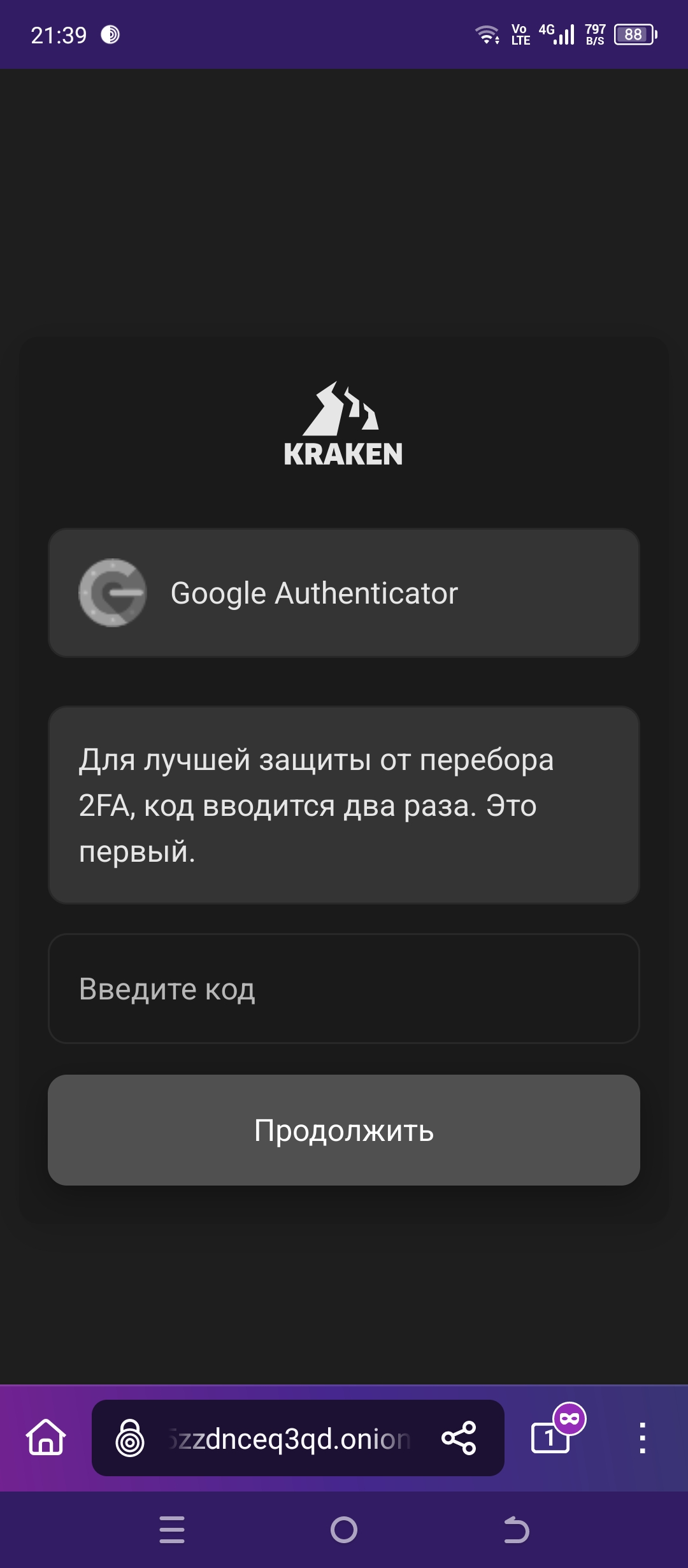Tap the 'Введите код' input field
Image resolution: width=688 pixels, height=1568 pixels.
(x=344, y=989)
